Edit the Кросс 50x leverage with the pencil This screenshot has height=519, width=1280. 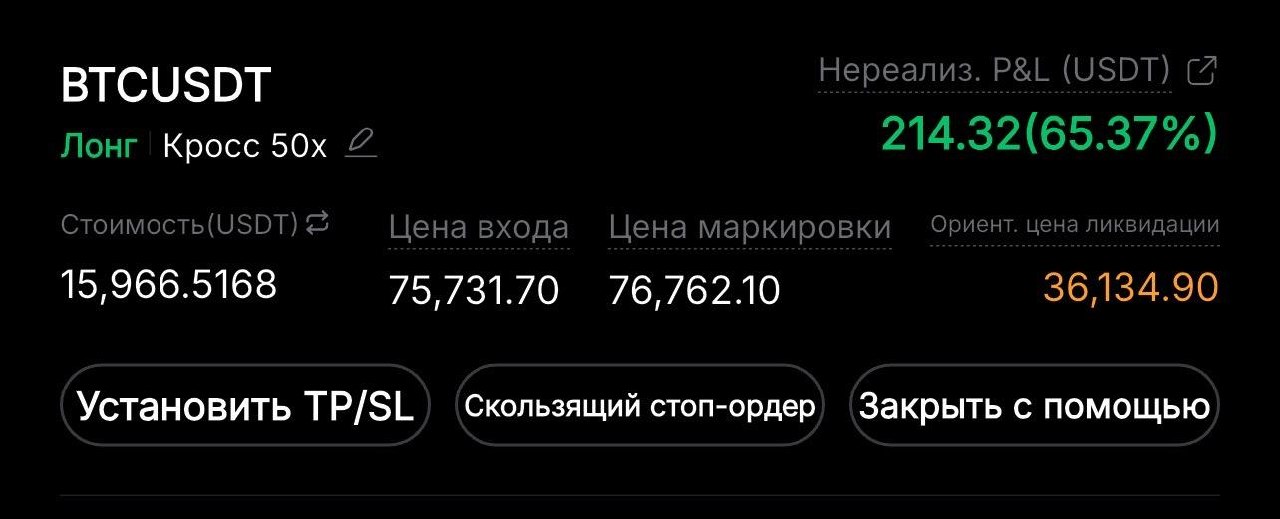click(361, 146)
